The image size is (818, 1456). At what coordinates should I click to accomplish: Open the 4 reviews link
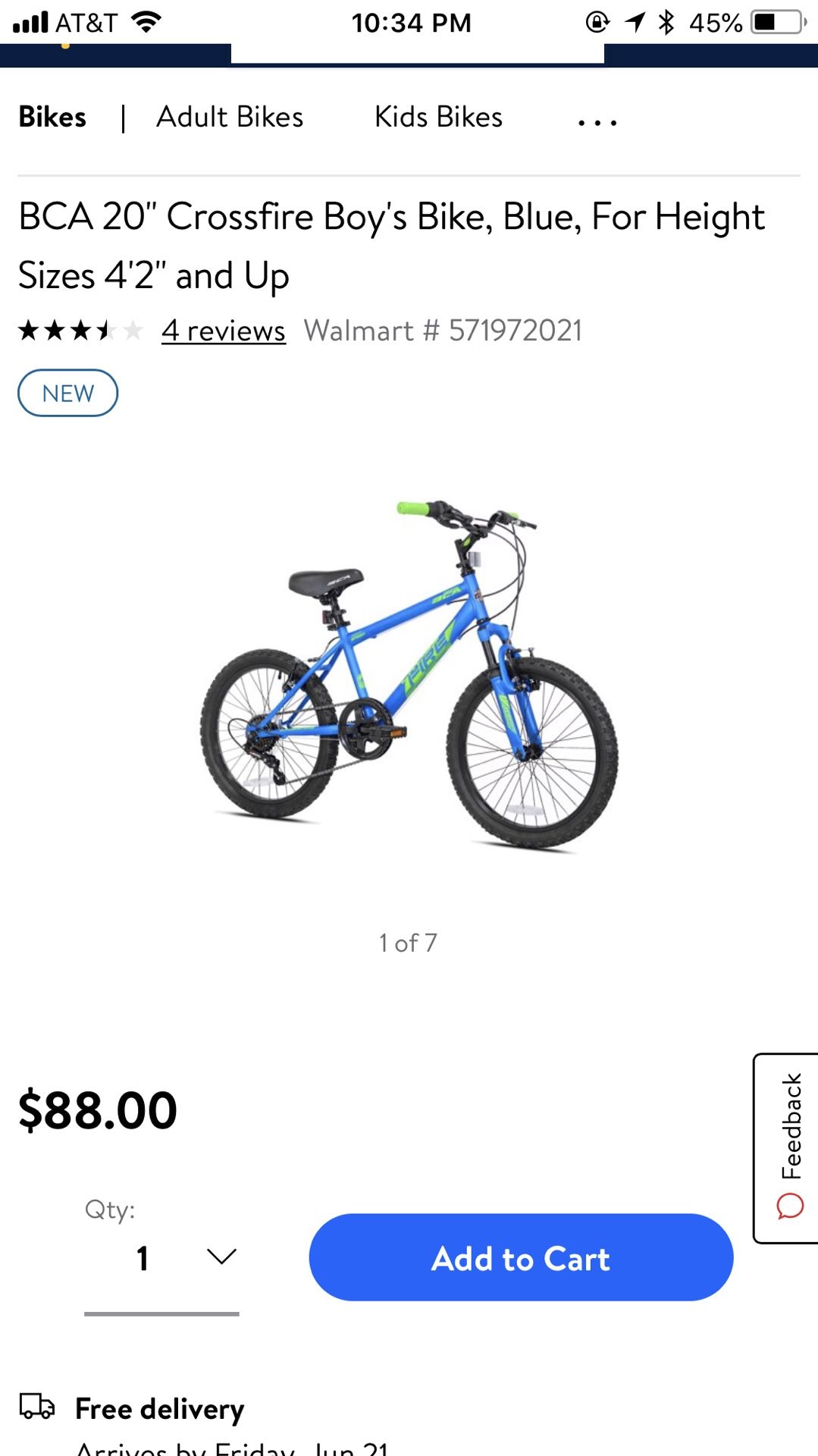coord(224,331)
